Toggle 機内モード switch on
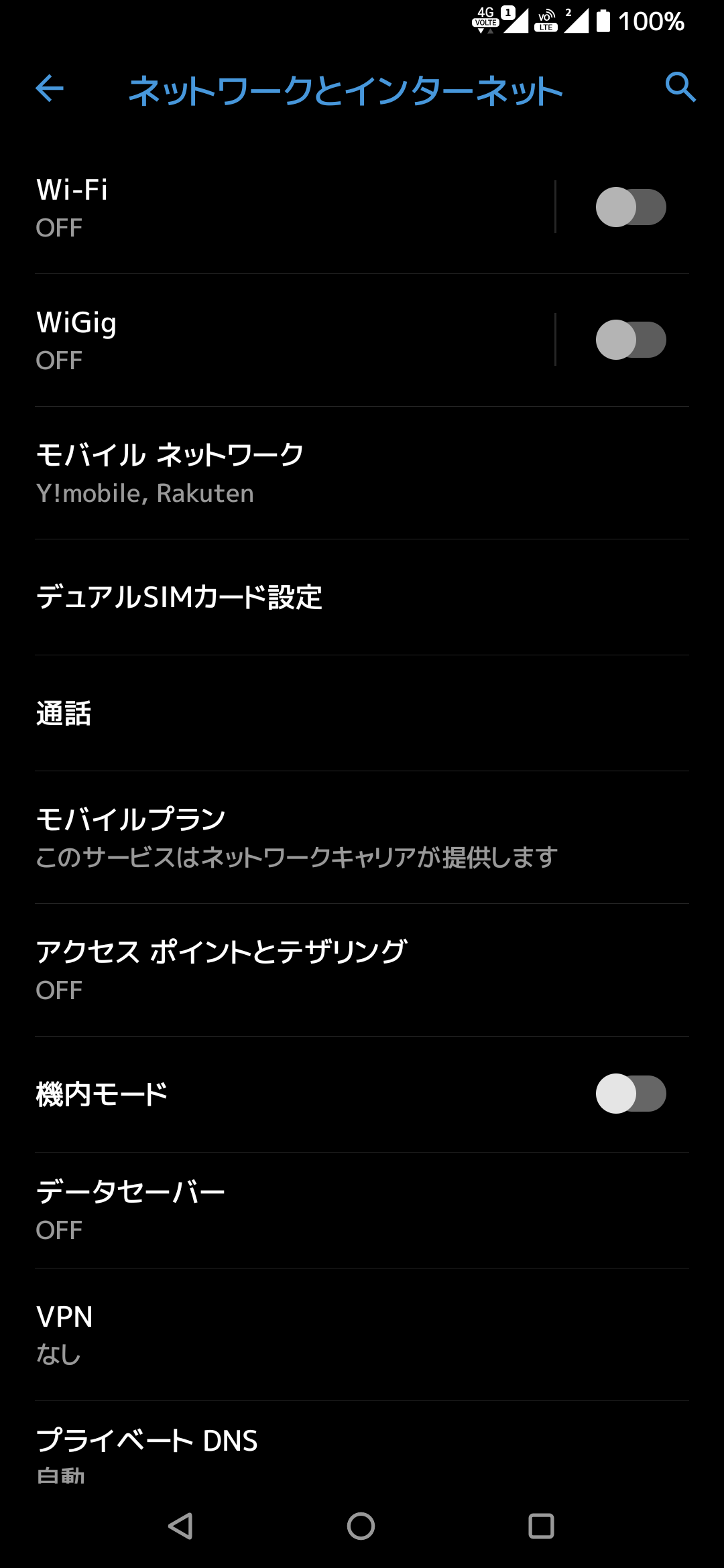The image size is (724, 1568). coord(630,1094)
